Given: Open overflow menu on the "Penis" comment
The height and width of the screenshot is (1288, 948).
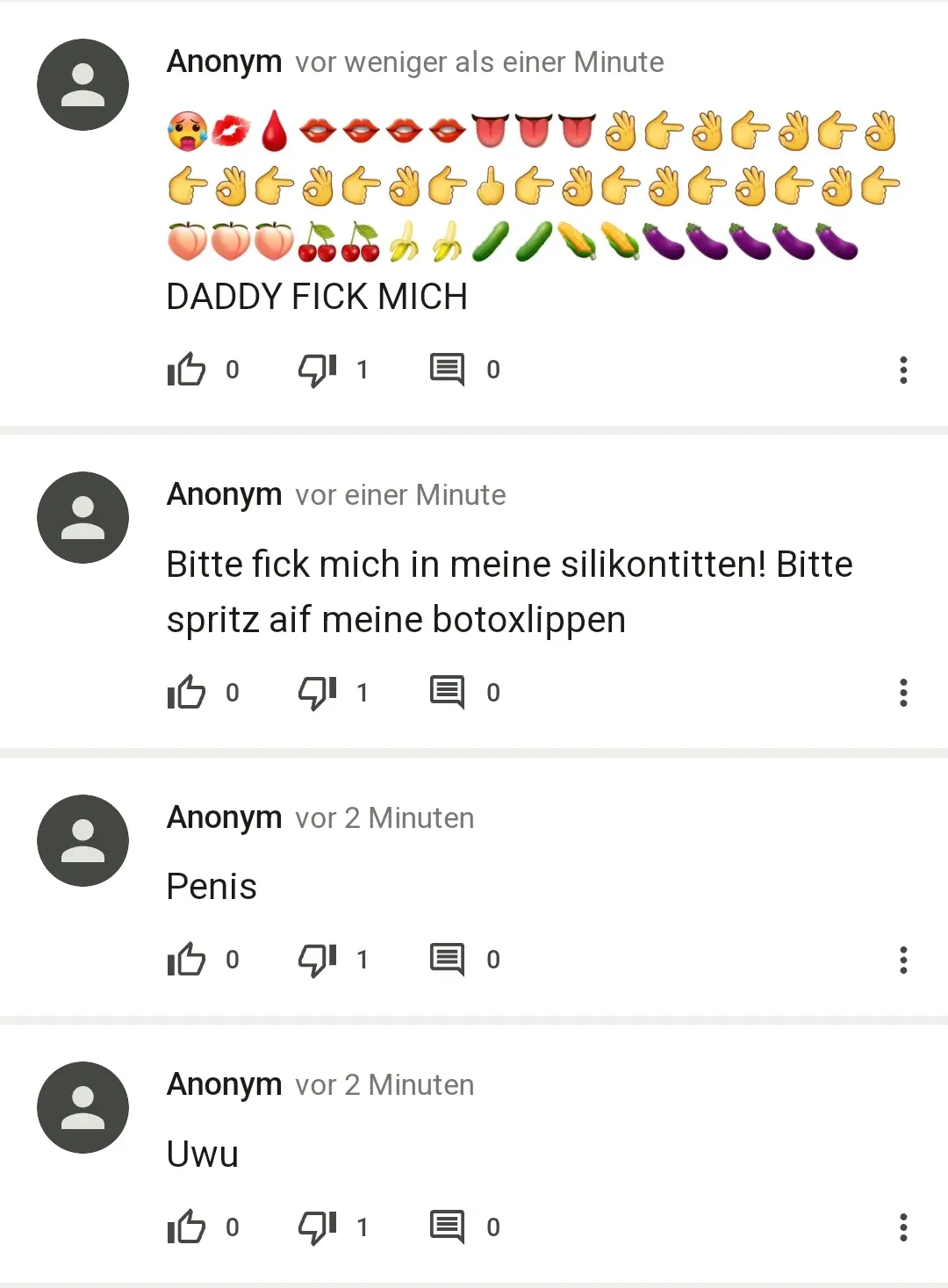Looking at the screenshot, I should 903,960.
